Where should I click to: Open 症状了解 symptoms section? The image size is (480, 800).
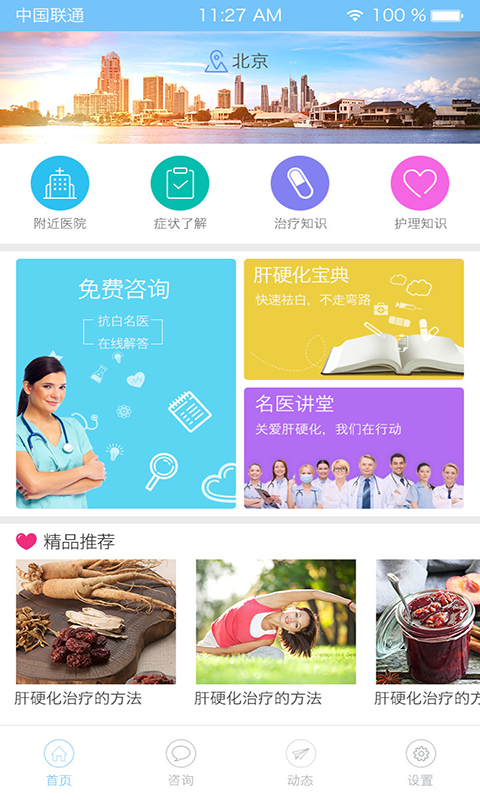[180, 193]
